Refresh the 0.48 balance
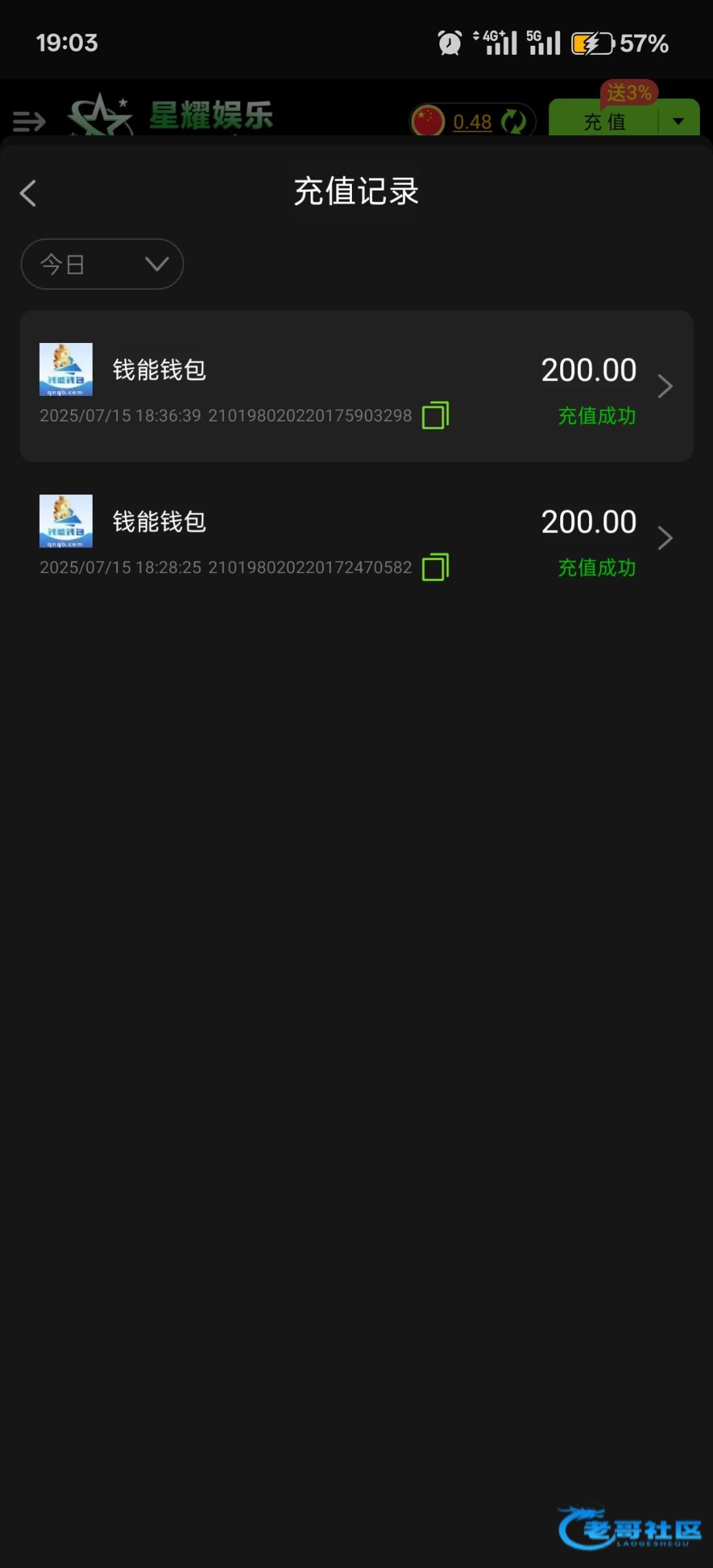This screenshot has width=713, height=1568. tap(514, 122)
